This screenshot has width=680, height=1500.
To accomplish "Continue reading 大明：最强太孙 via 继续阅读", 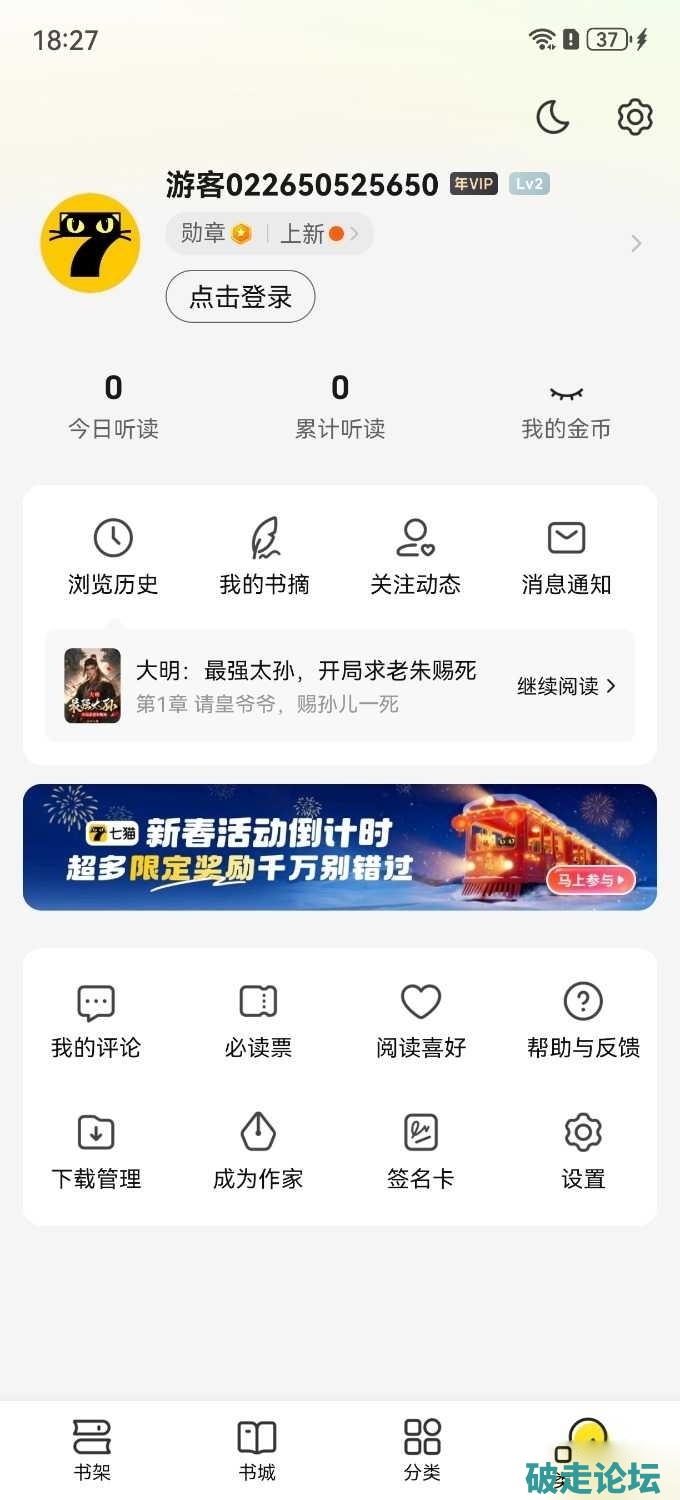I will [566, 686].
